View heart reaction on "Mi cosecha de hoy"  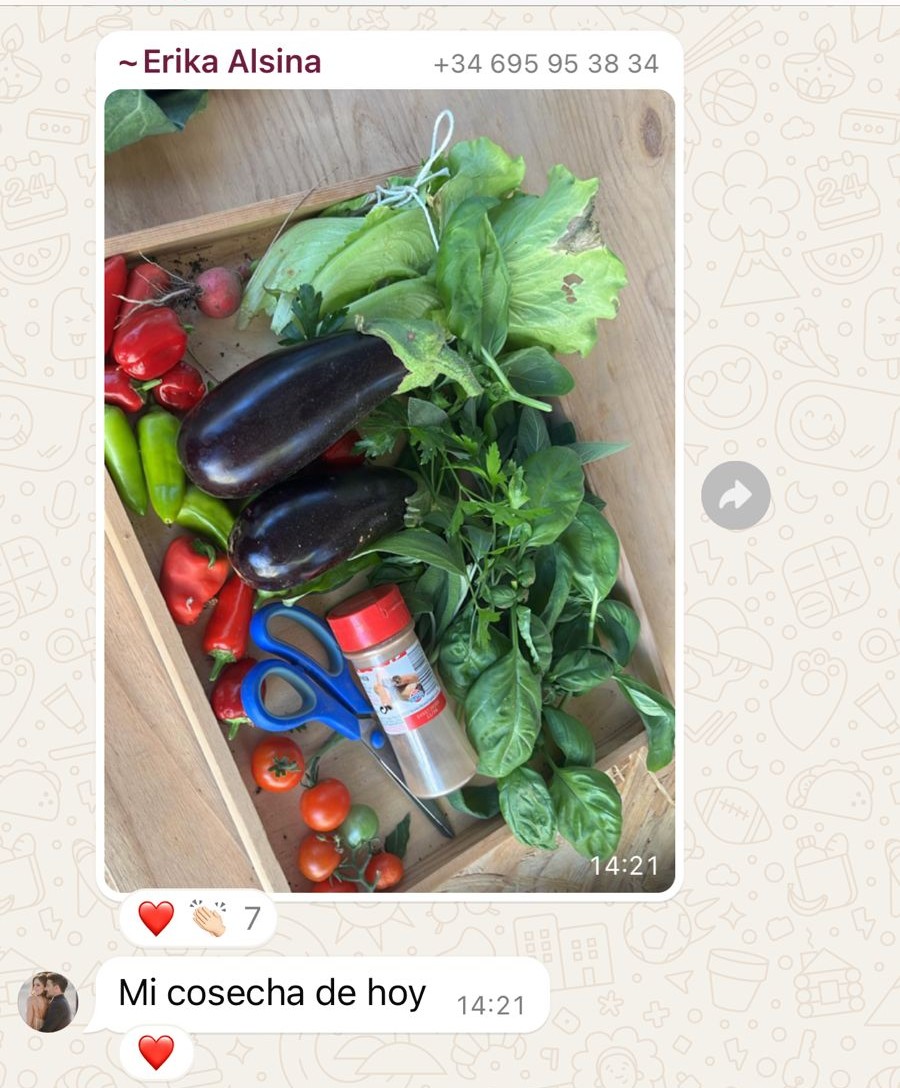coord(156,1051)
